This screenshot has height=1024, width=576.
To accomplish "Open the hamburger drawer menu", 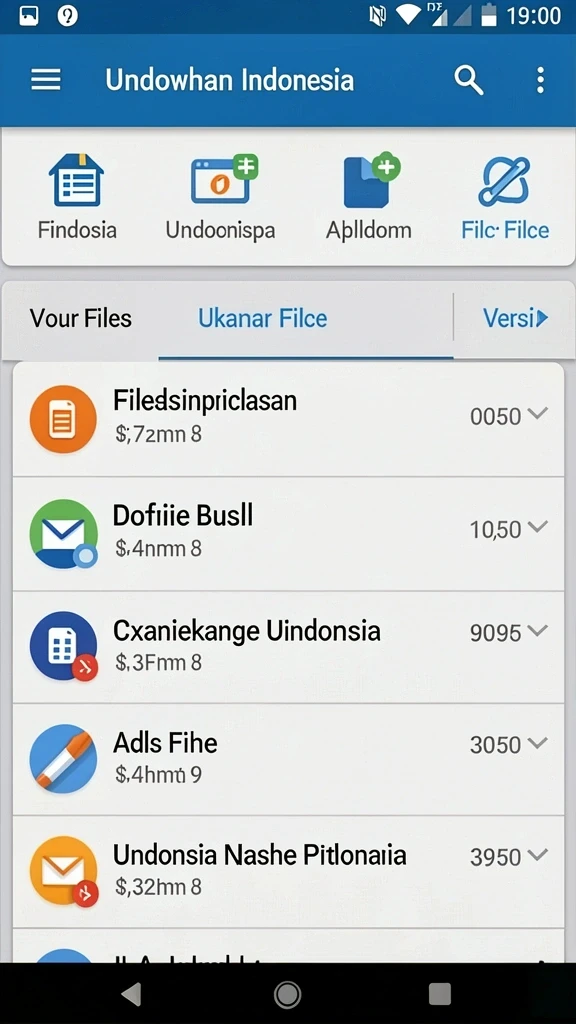I will 46,80.
